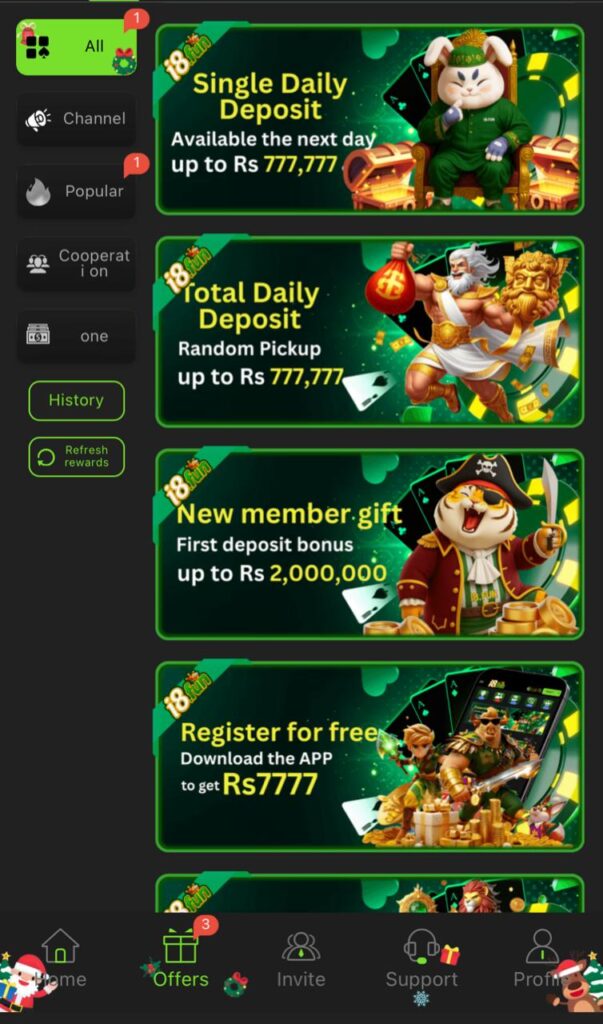Open the Popular offers category
603x1024 pixels.
[x=76, y=191]
